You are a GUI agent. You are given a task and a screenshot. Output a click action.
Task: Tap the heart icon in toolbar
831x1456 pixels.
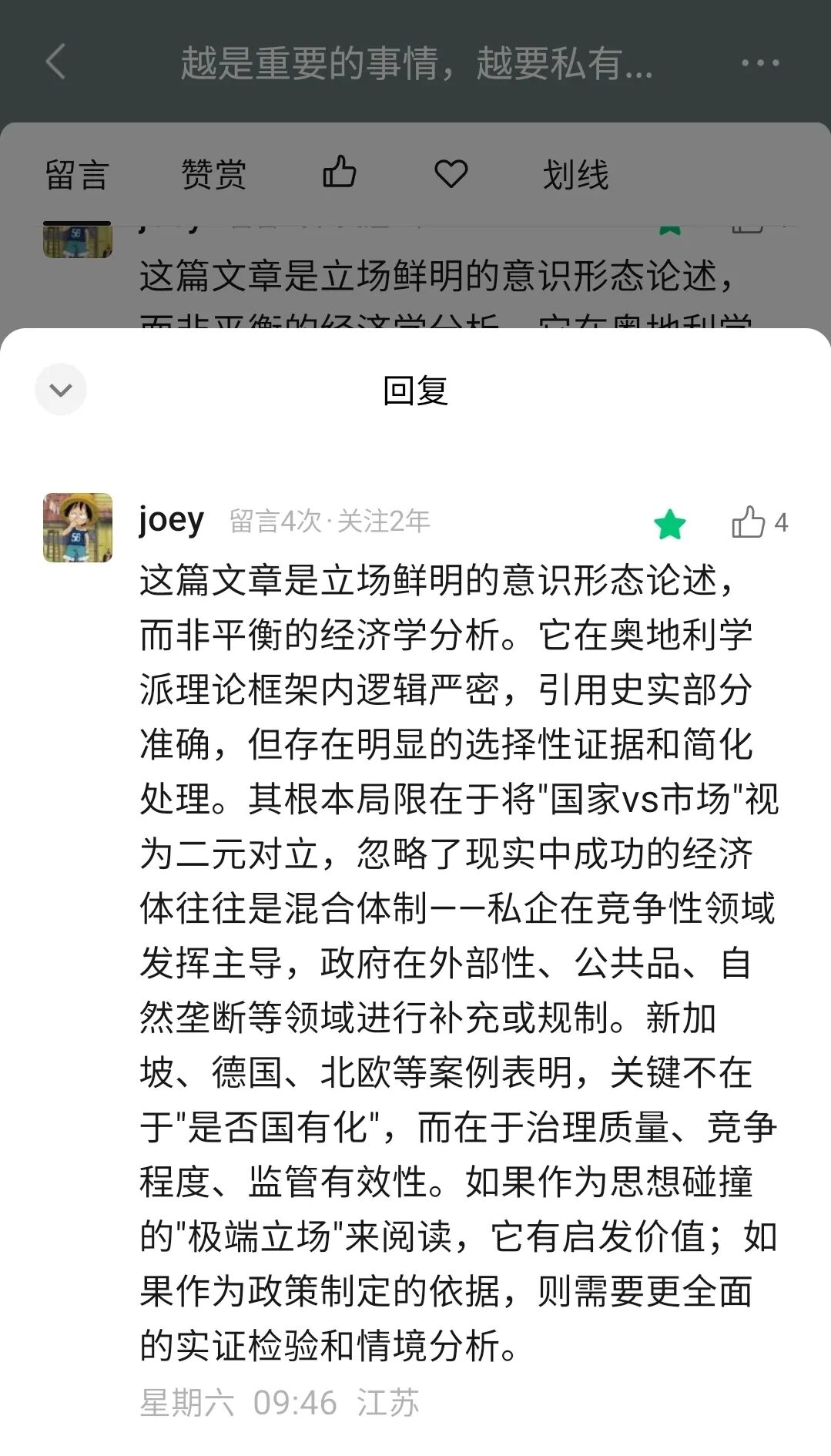pyautogui.click(x=451, y=173)
